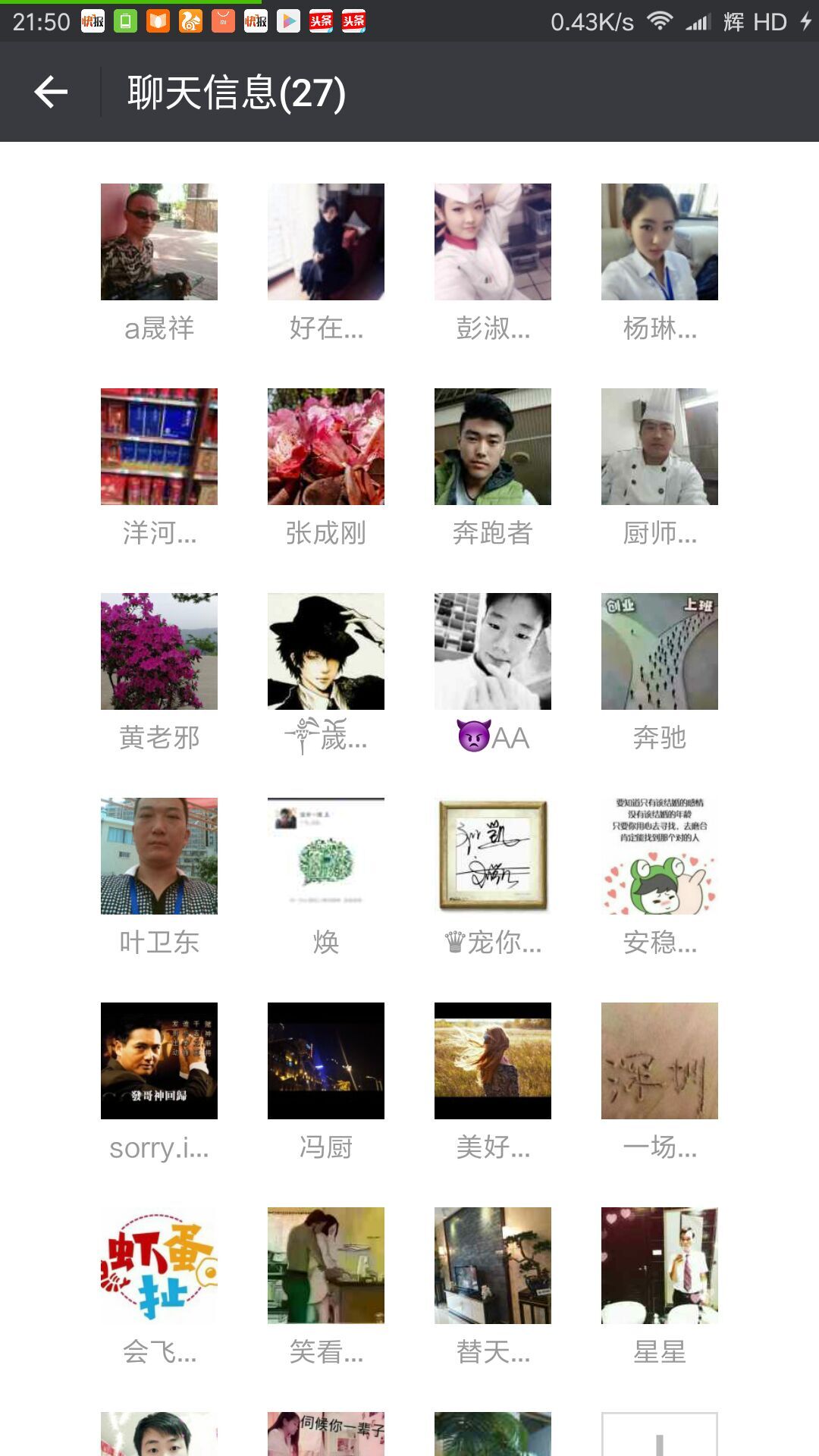Open the 厨师... member profile

(x=660, y=447)
